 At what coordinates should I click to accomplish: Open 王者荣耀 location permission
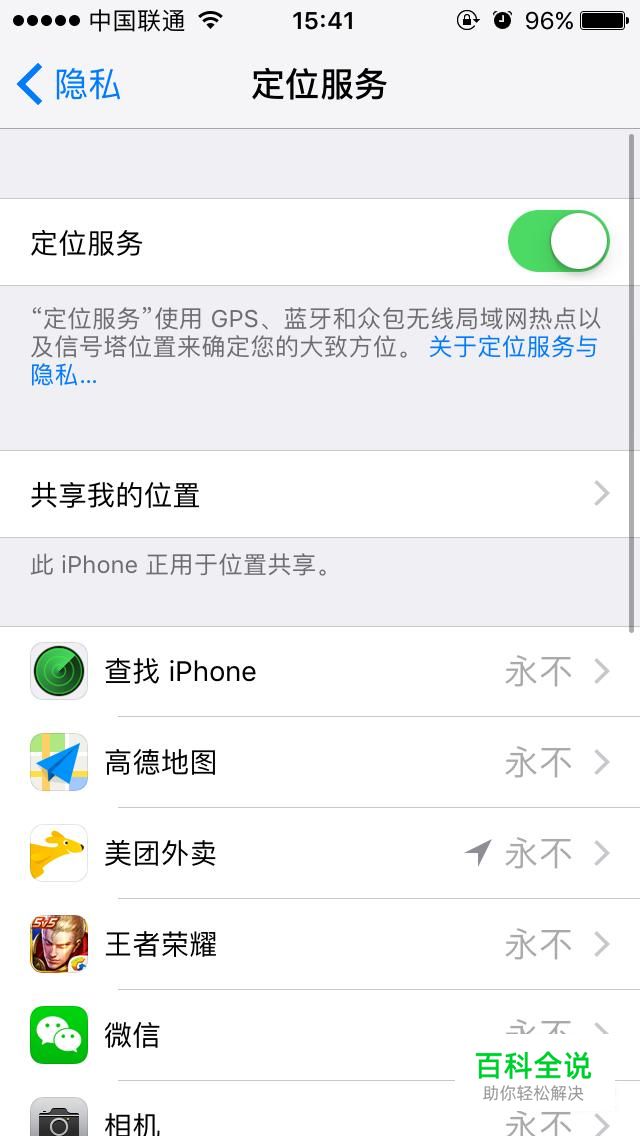click(x=320, y=944)
